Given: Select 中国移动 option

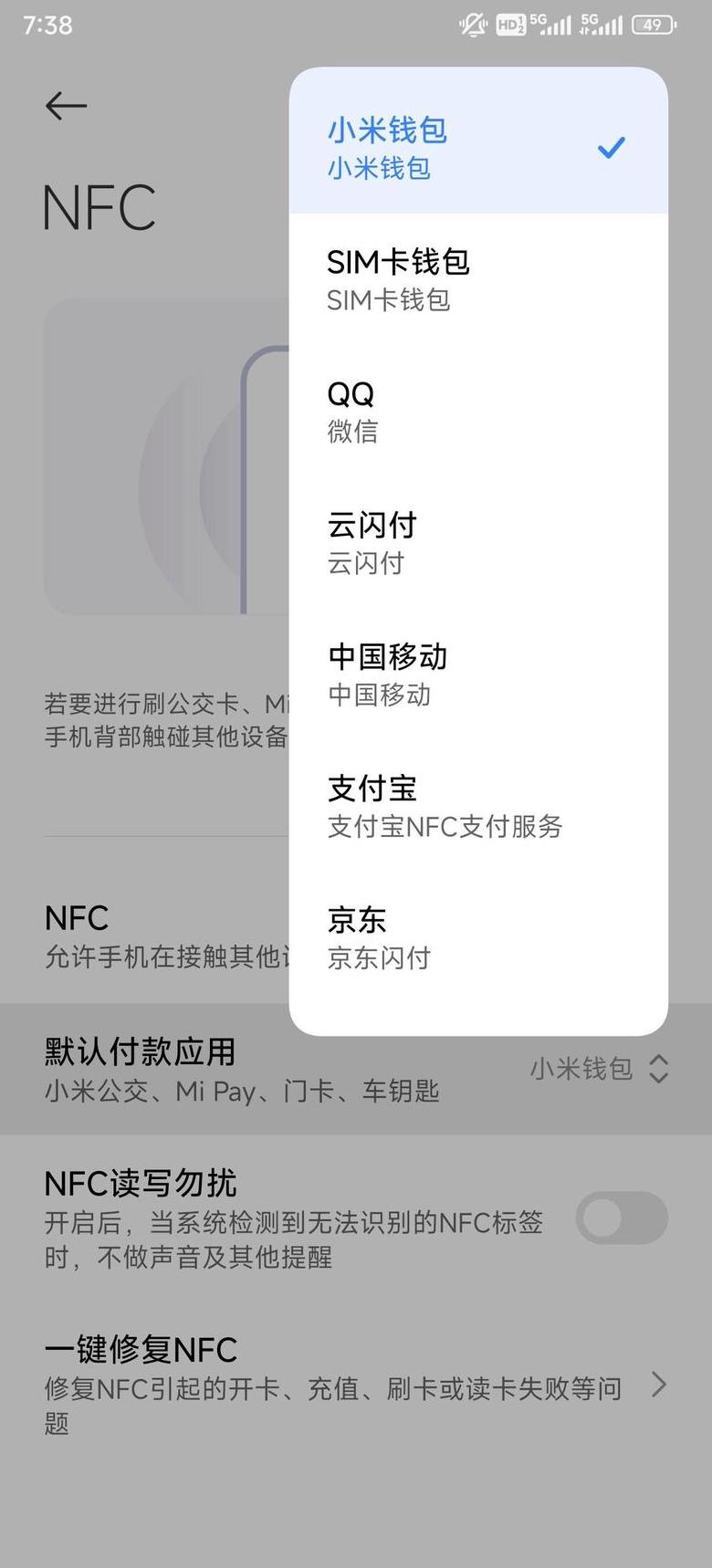Looking at the screenshot, I should [x=477, y=674].
